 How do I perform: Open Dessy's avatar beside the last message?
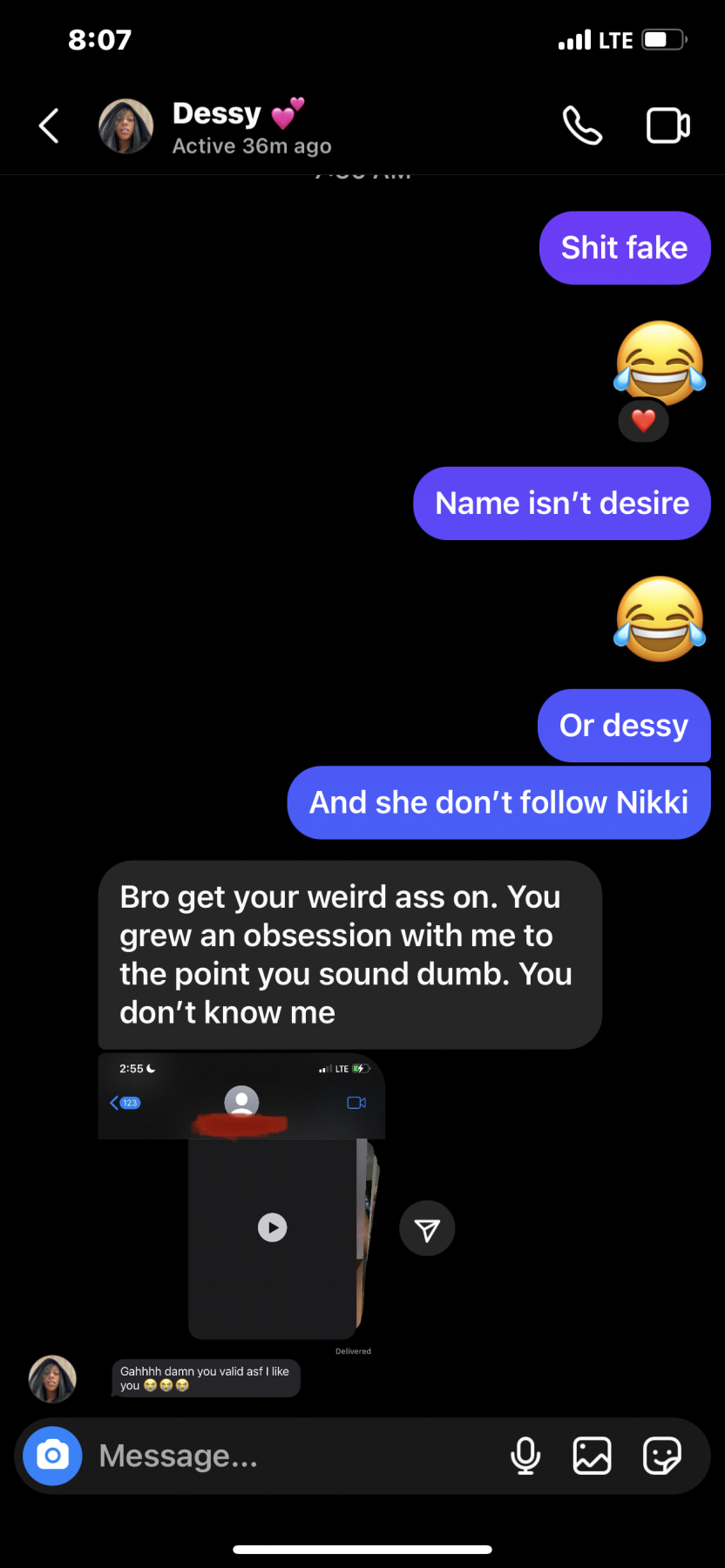(x=52, y=1379)
